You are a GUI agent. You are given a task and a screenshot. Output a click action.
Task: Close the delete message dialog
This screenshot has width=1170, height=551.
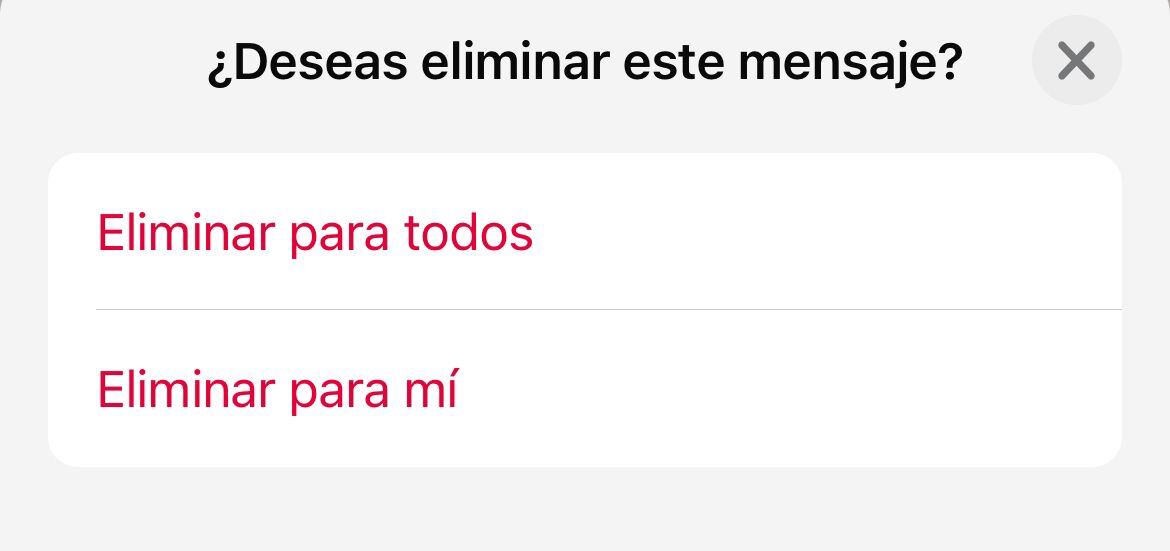click(1076, 61)
